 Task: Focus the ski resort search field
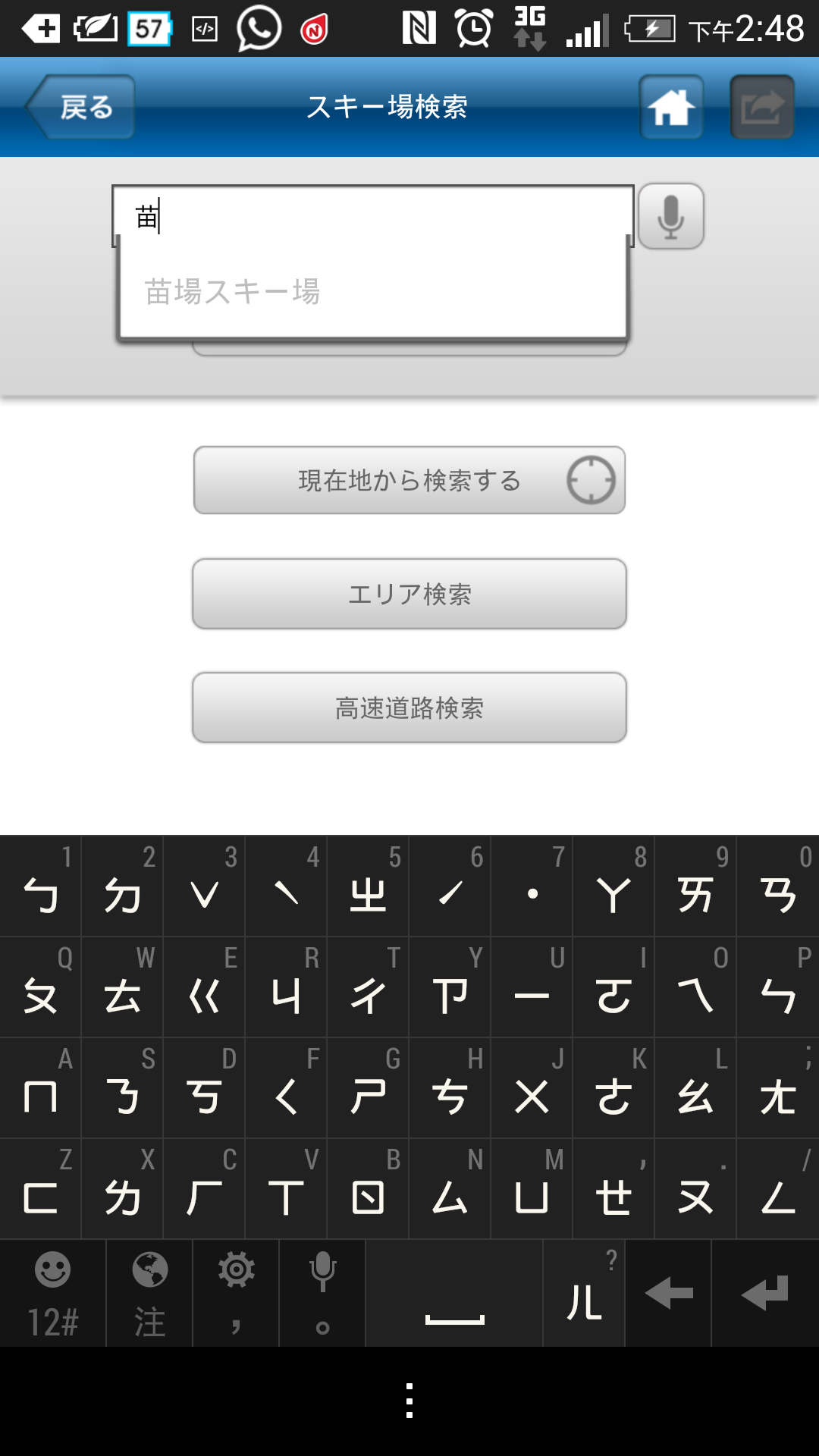pyautogui.click(x=373, y=216)
